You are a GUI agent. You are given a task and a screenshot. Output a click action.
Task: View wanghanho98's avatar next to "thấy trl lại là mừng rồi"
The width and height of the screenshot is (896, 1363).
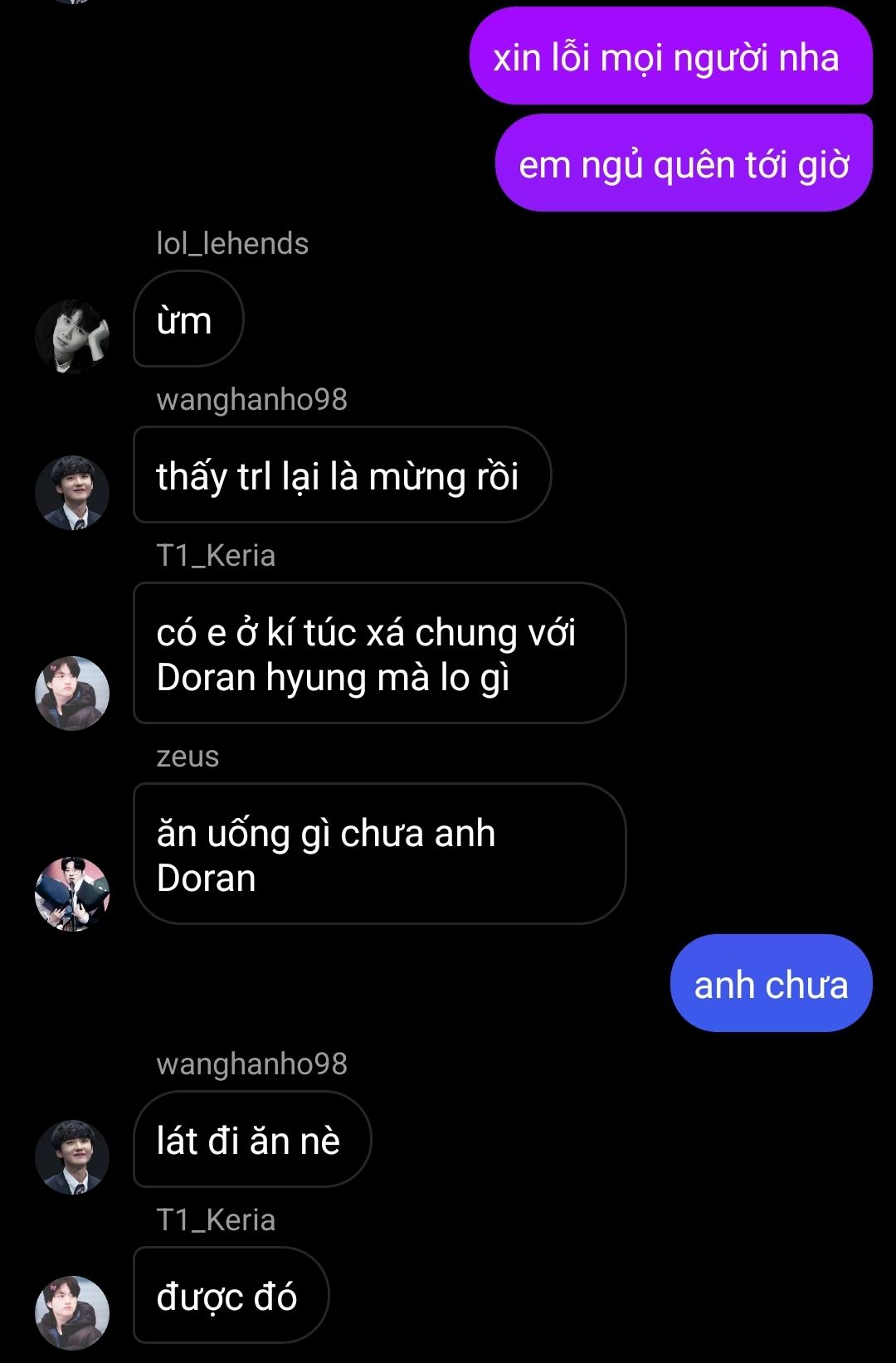point(72,492)
